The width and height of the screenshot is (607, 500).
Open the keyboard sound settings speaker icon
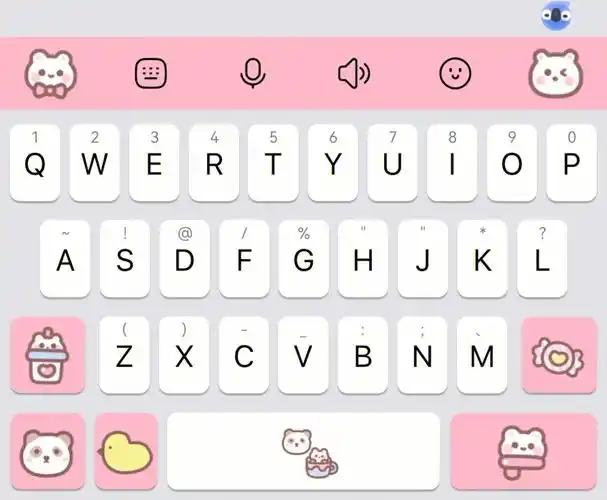click(354, 72)
